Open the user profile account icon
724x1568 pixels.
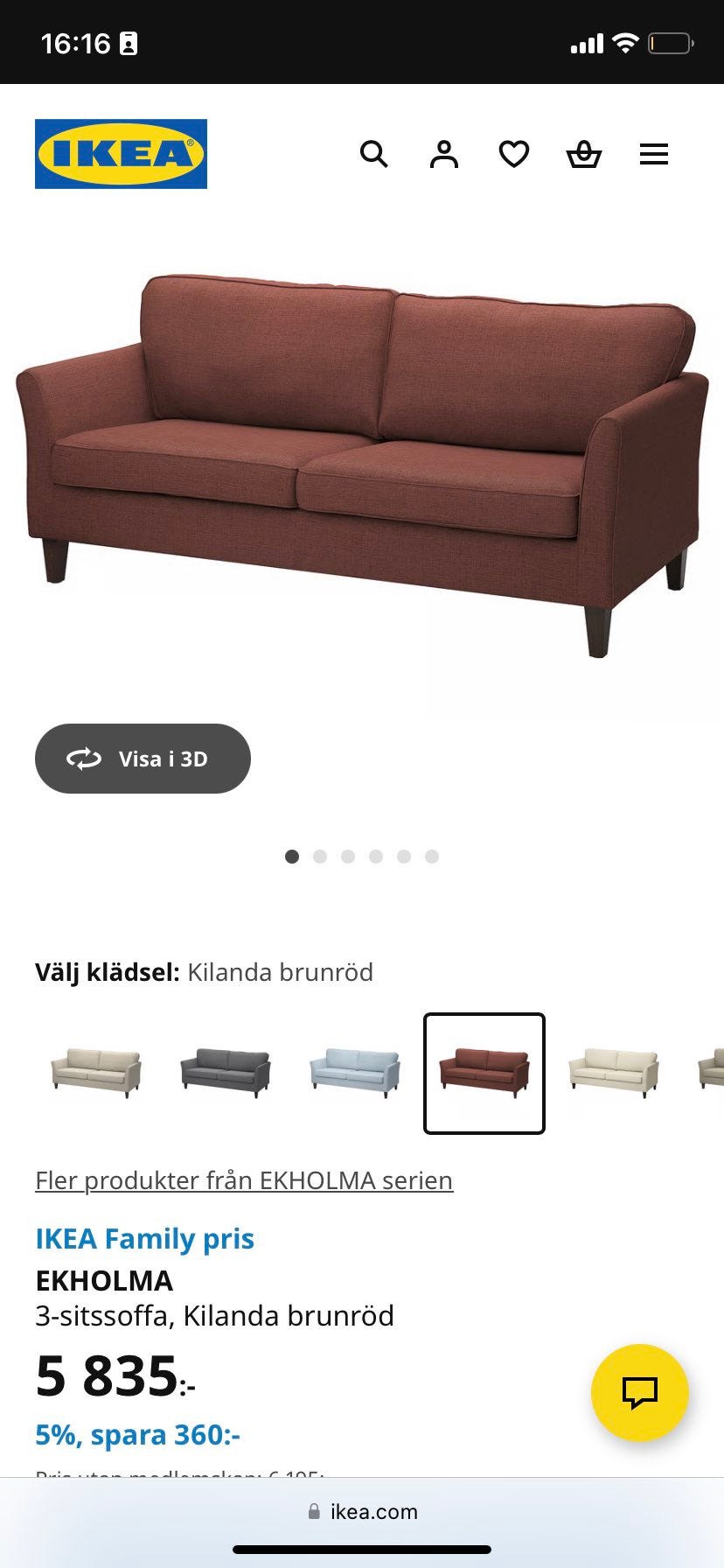(444, 154)
